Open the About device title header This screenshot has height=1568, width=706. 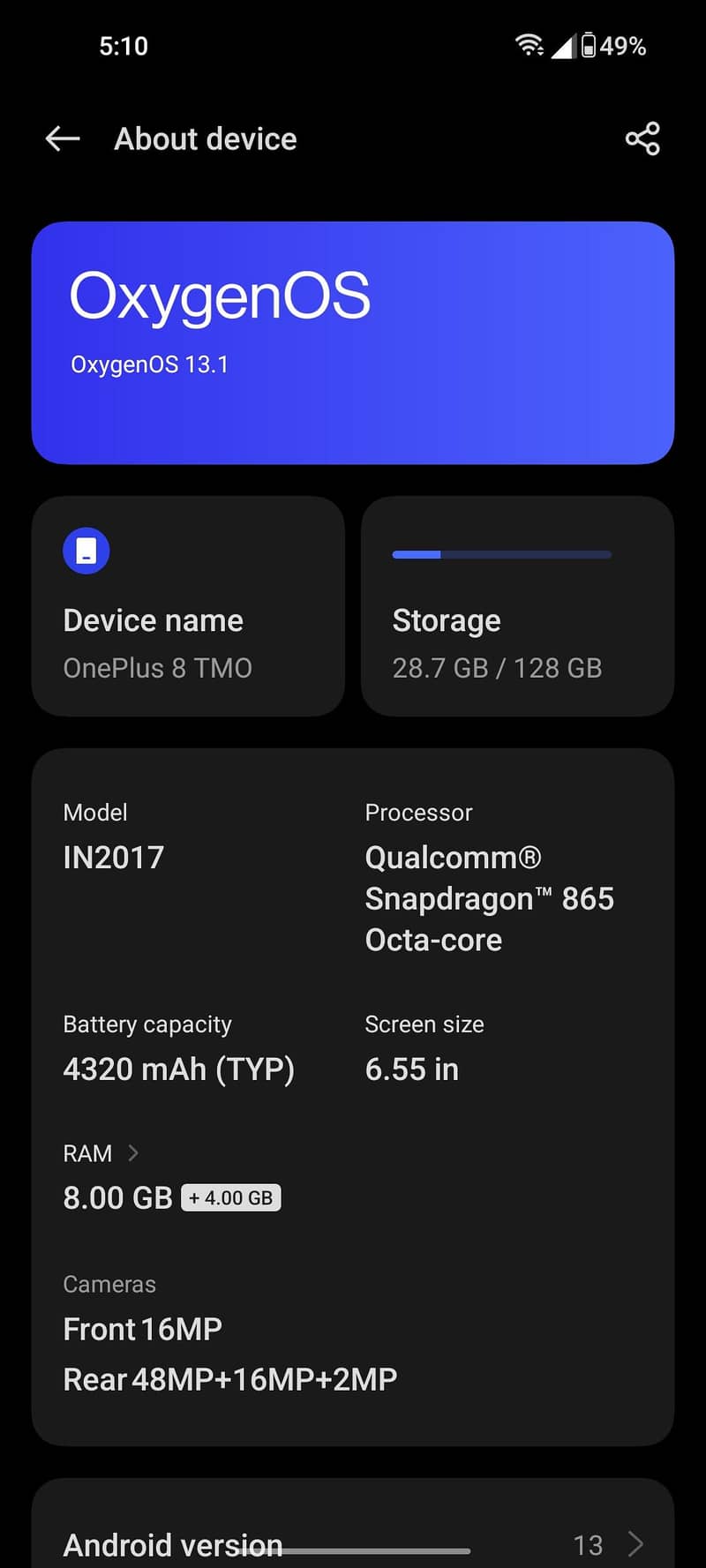(205, 139)
